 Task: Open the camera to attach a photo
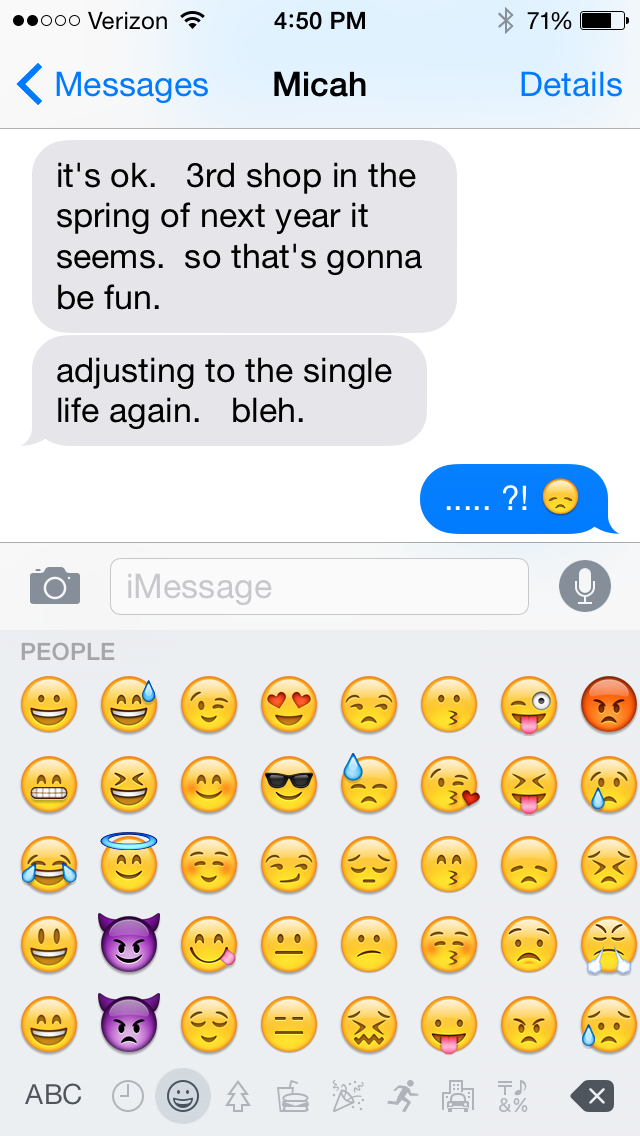(55, 586)
